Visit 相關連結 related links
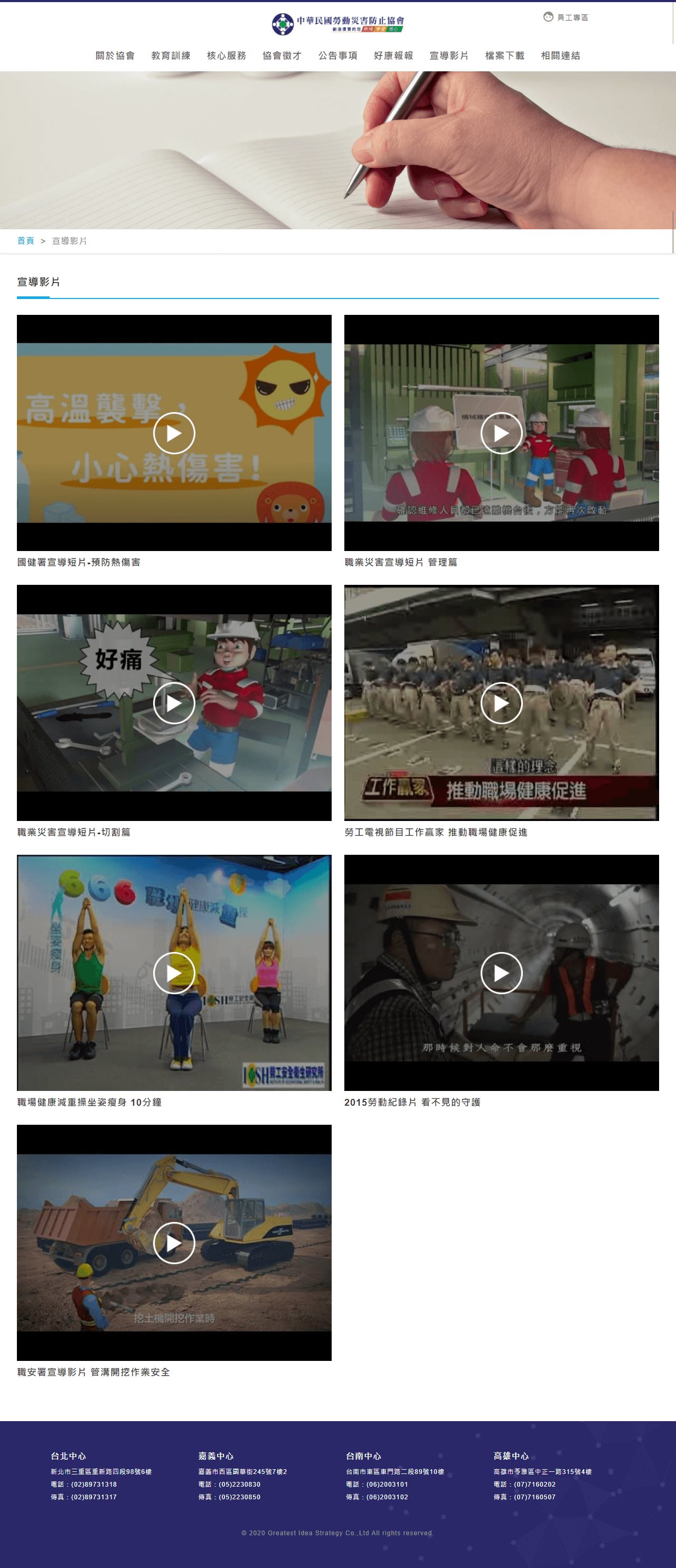The width and height of the screenshot is (676, 1568). (560, 55)
